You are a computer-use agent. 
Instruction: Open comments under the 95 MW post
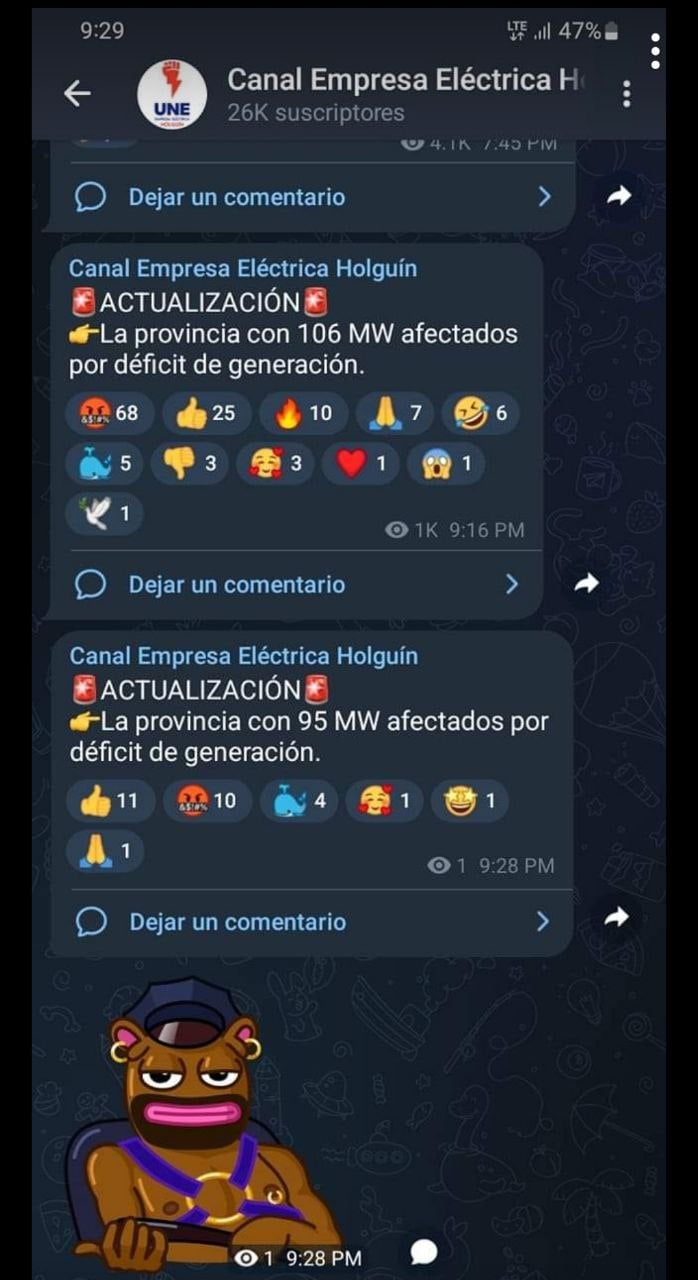tap(312, 922)
